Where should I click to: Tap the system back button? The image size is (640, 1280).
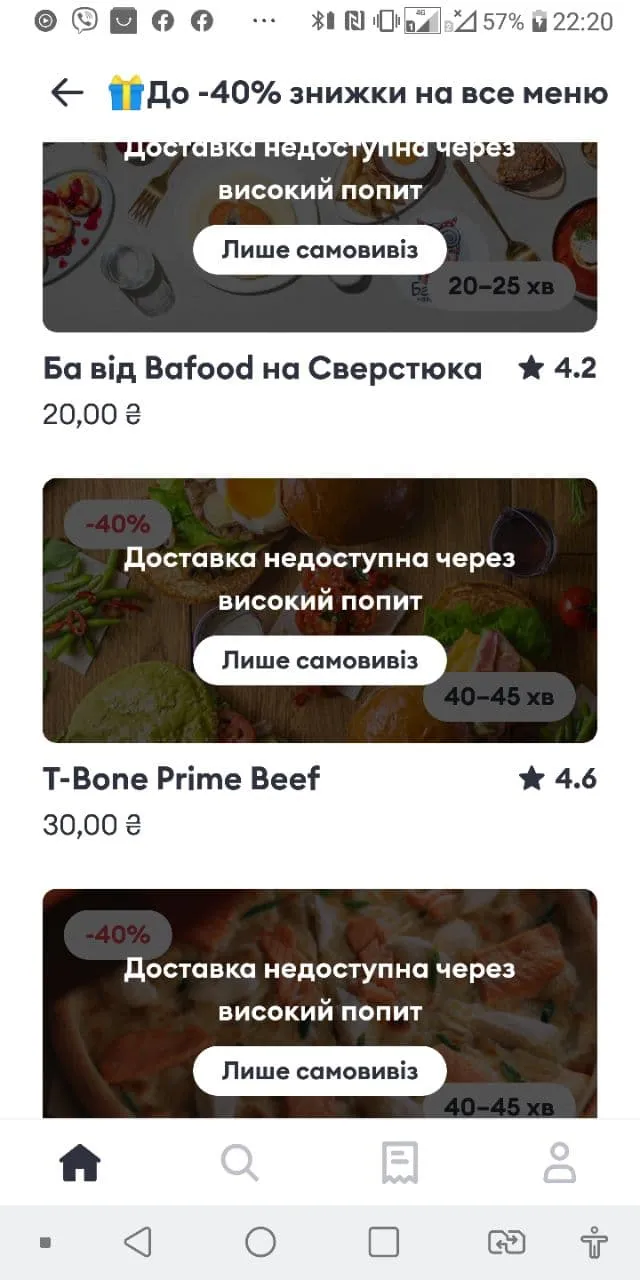pos(137,1243)
